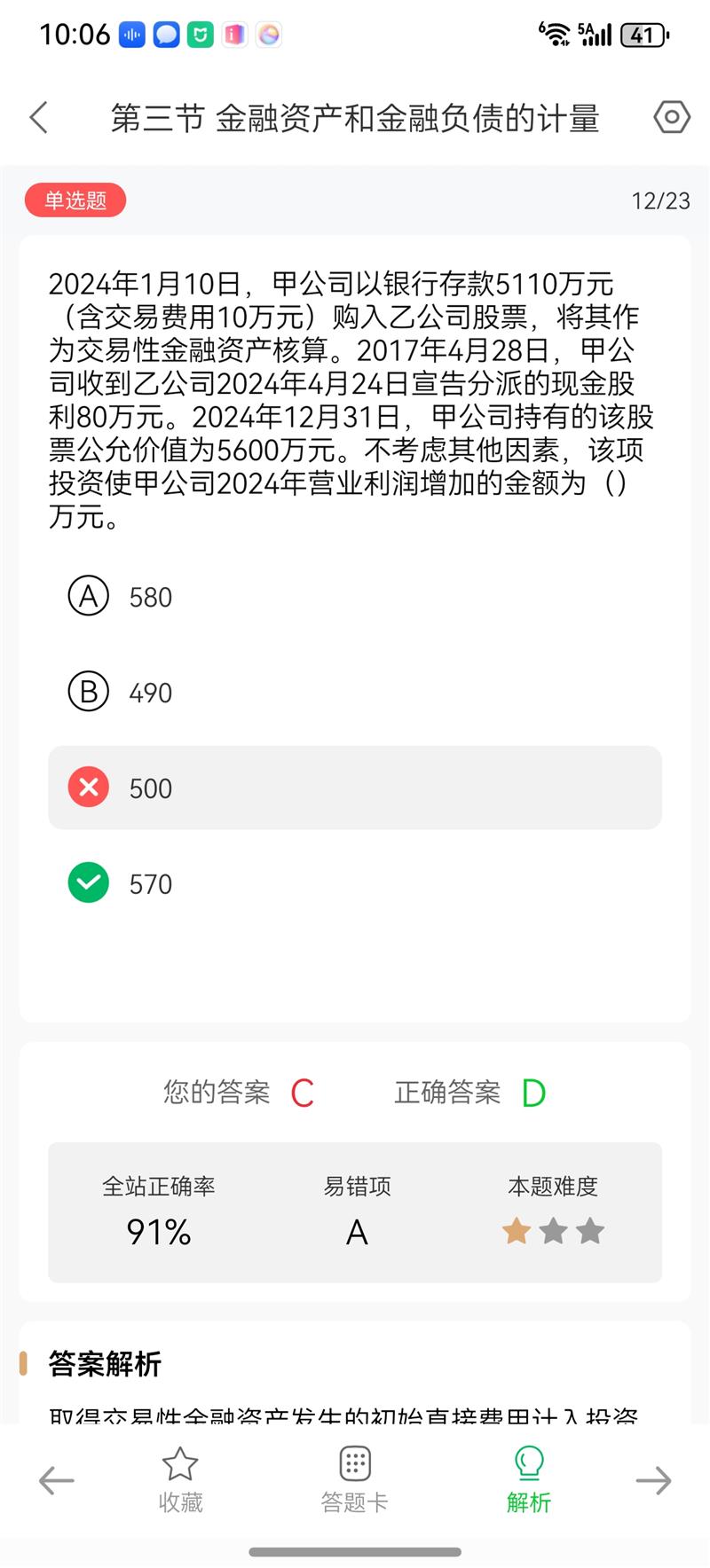Open the hexagon settings icon
This screenshot has width=710, height=1568.
(x=672, y=117)
